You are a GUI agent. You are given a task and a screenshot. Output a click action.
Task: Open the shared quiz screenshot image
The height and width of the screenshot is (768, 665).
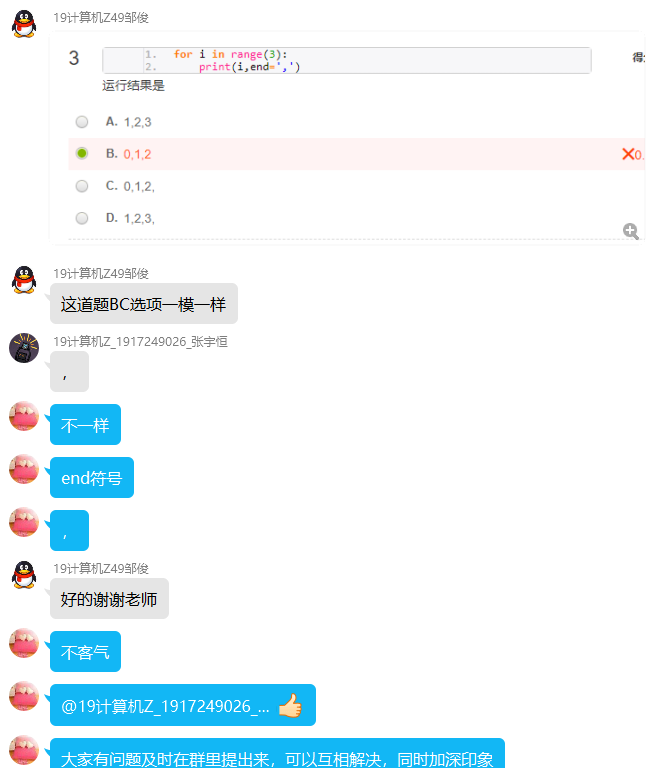coord(345,137)
